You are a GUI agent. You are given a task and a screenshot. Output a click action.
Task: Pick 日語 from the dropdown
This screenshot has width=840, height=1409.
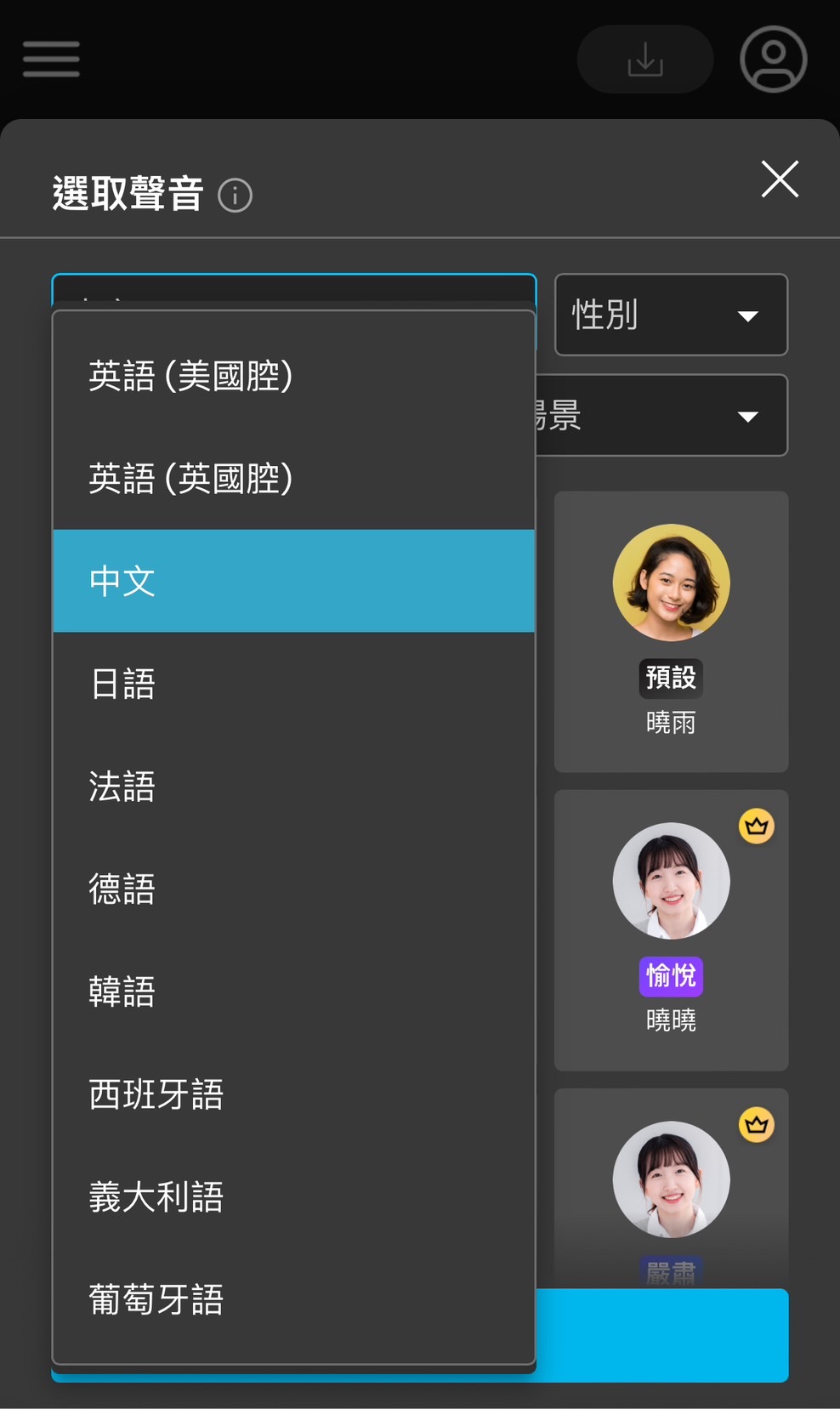pyautogui.click(x=293, y=684)
